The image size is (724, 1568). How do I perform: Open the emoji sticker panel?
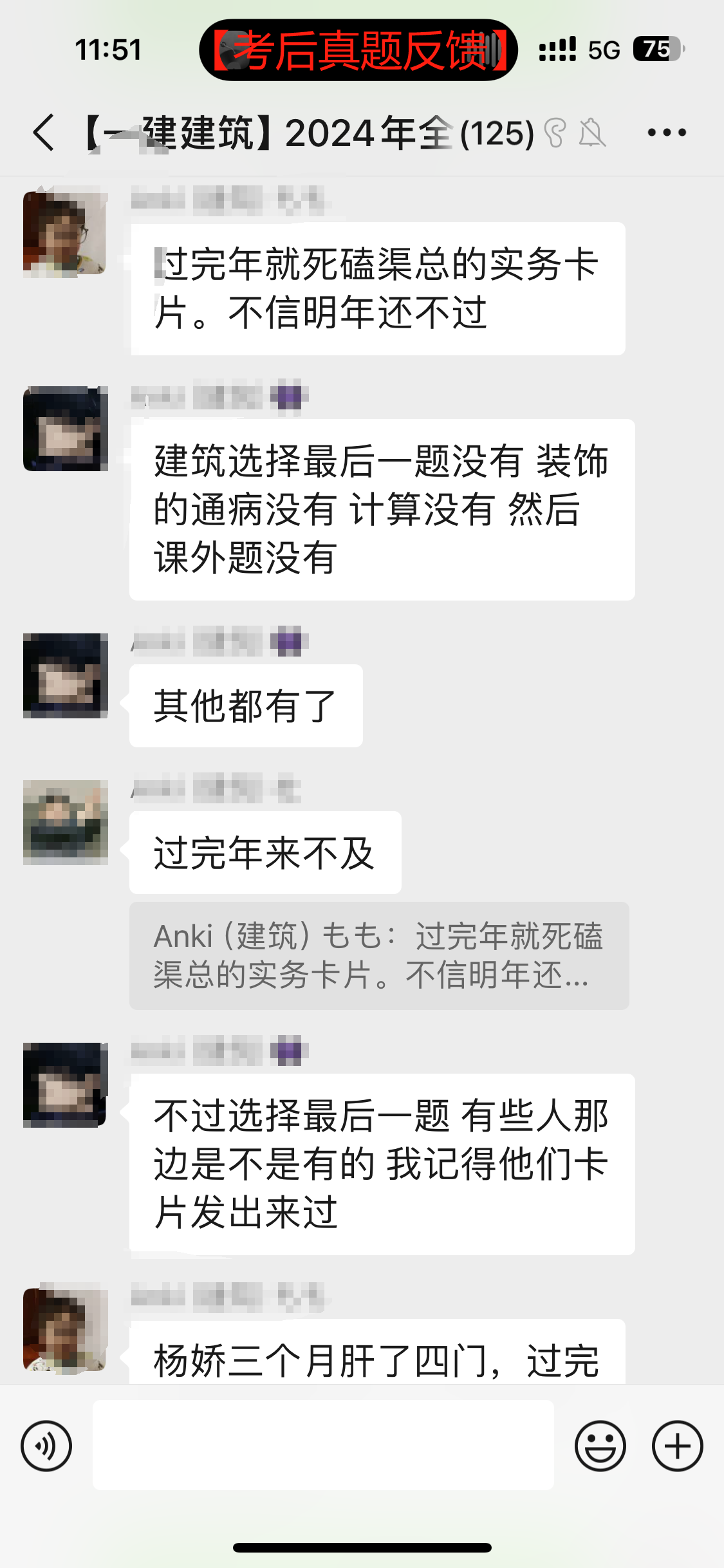point(600,1446)
